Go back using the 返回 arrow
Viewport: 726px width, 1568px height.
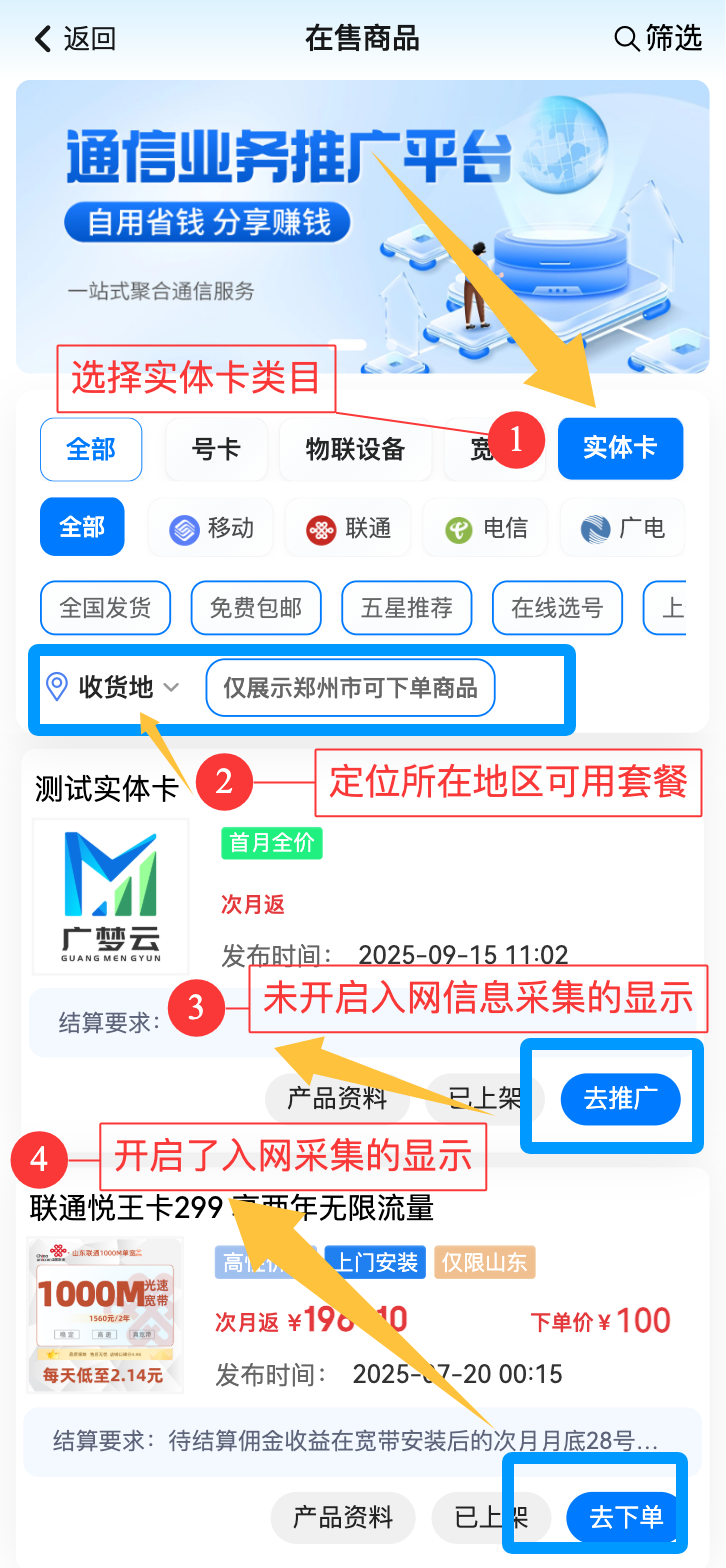[74, 39]
